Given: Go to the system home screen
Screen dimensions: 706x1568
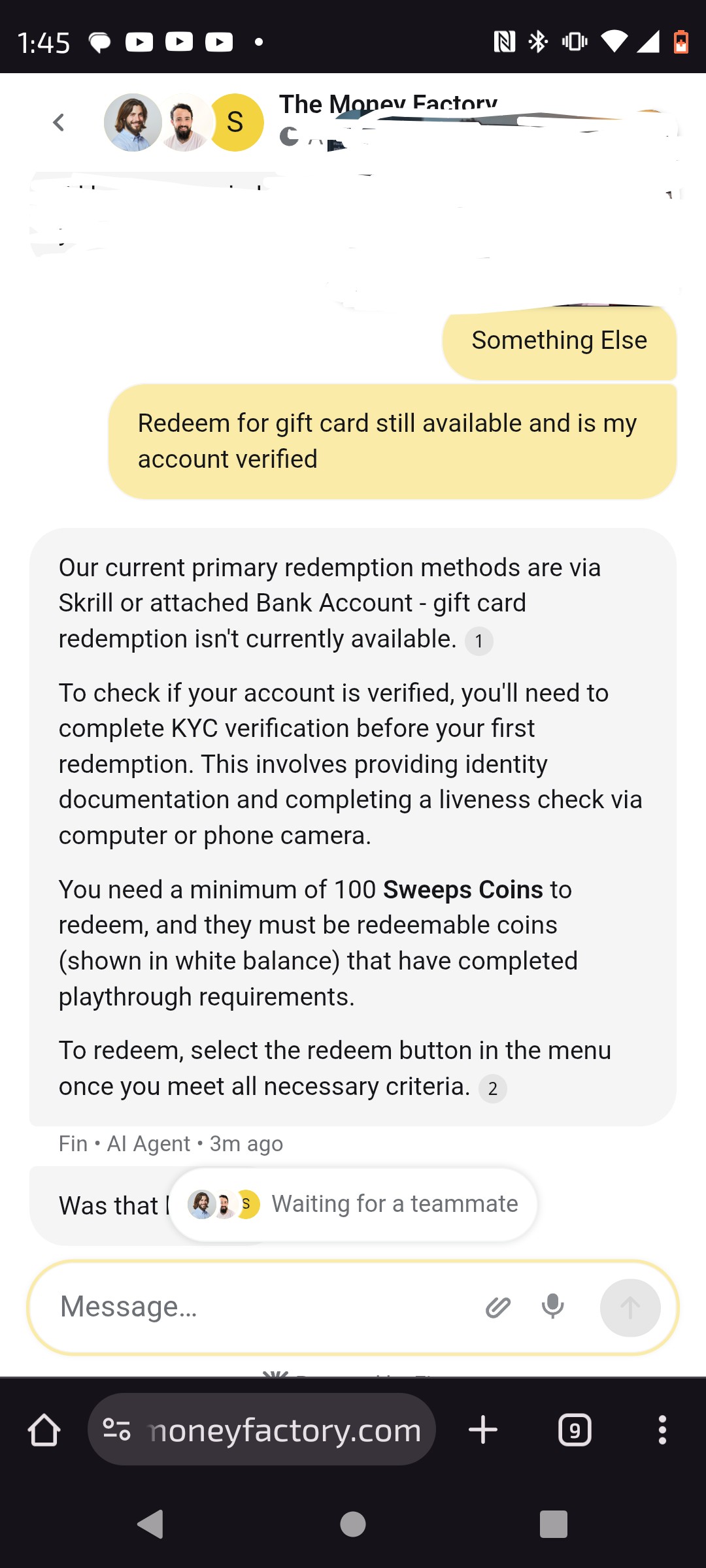Looking at the screenshot, I should click(353, 1524).
